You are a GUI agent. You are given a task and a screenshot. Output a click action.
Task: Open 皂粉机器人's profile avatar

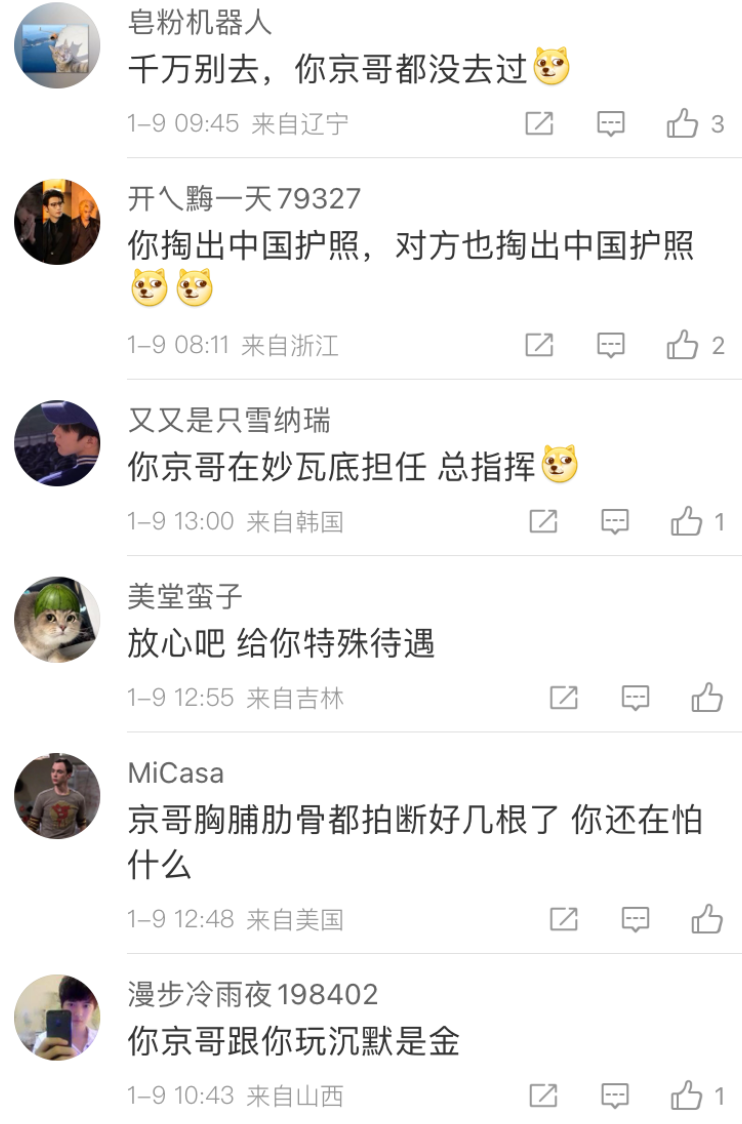click(57, 46)
